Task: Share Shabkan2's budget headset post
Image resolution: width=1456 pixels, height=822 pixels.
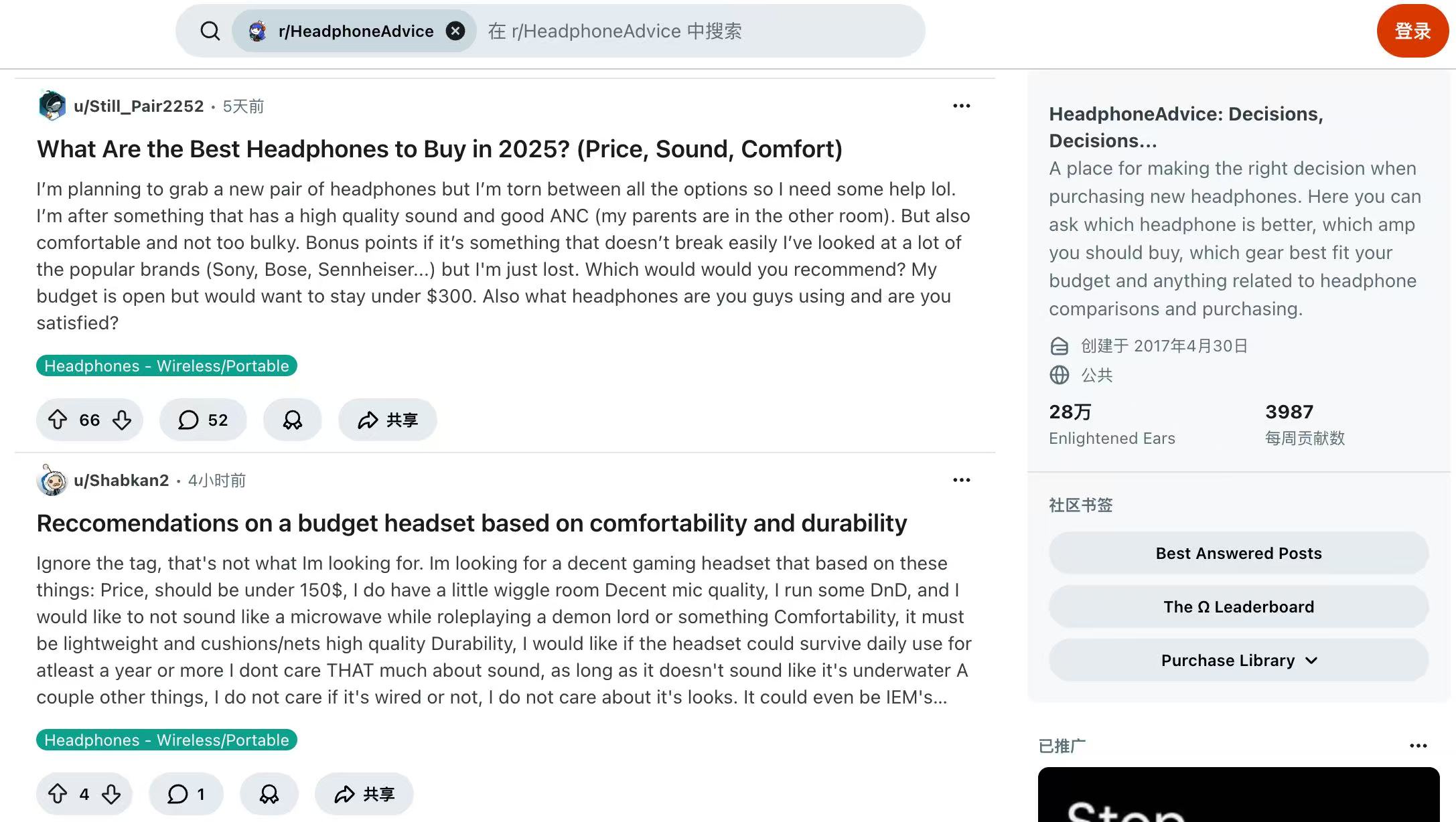Action: click(x=364, y=794)
